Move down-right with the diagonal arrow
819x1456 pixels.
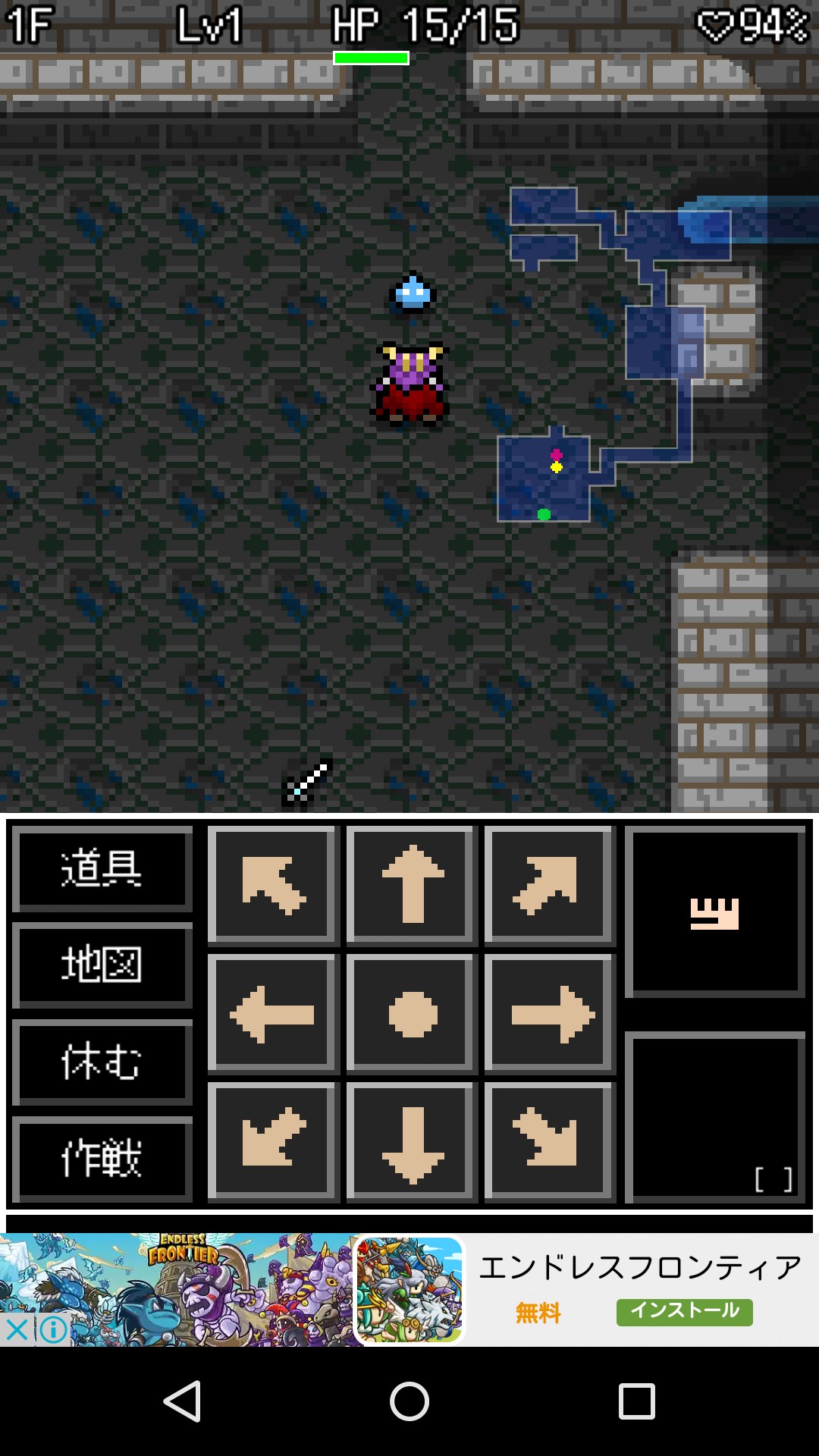[549, 1141]
